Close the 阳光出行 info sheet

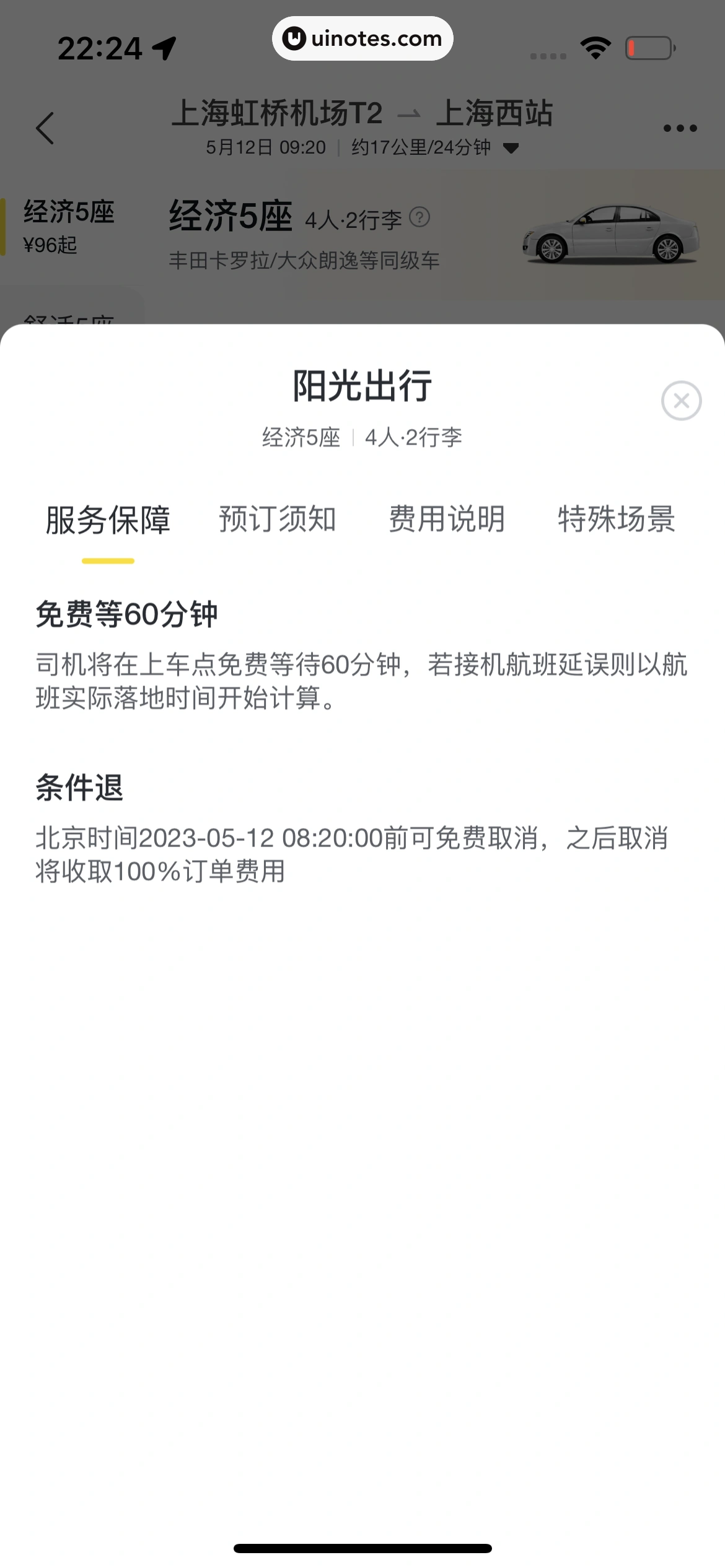click(681, 401)
